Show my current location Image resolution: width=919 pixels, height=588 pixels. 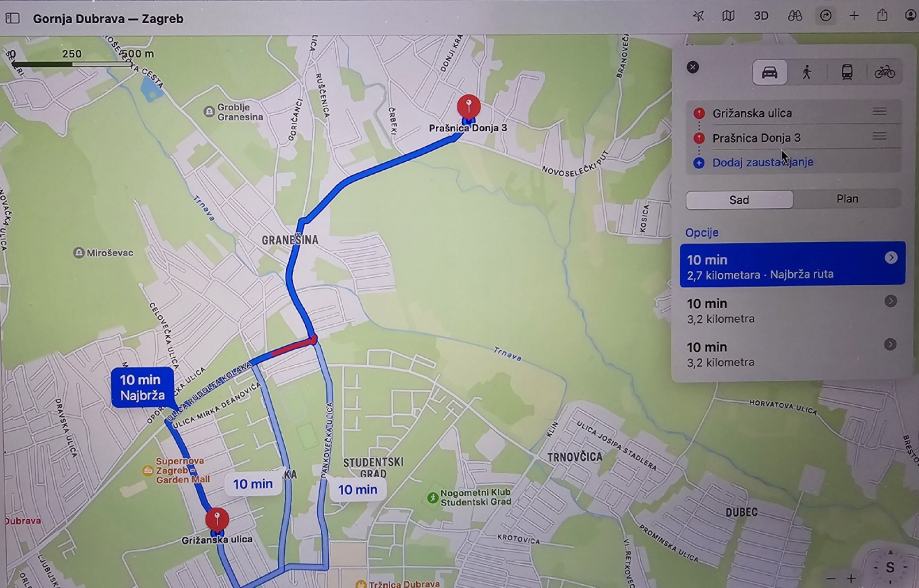698,16
